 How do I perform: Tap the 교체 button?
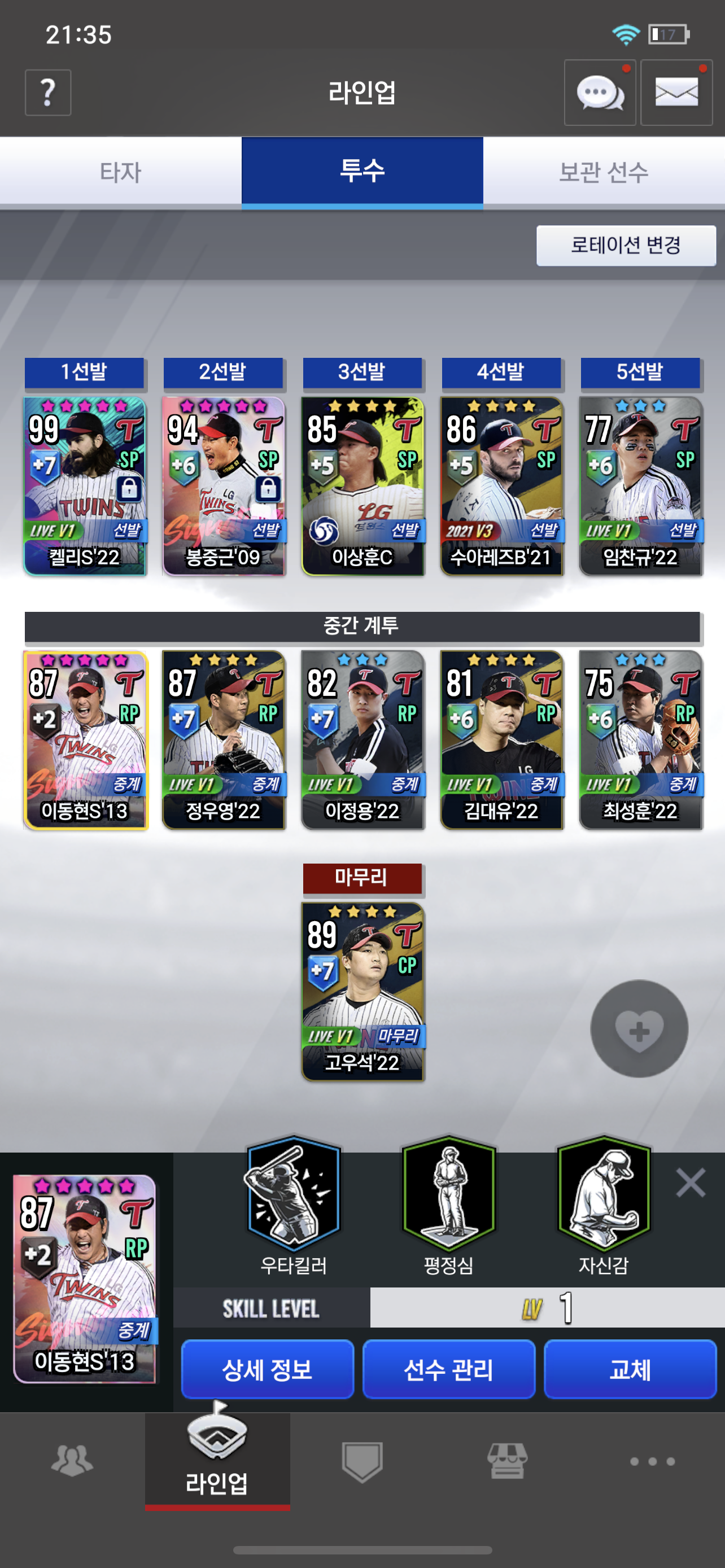click(x=630, y=1369)
